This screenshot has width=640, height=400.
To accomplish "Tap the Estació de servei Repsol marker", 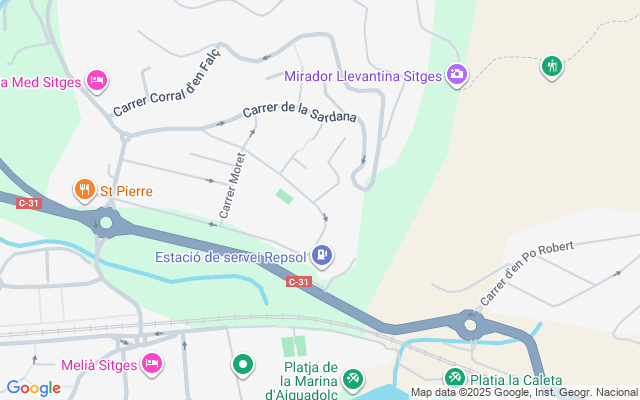I will pyautogui.click(x=321, y=256).
